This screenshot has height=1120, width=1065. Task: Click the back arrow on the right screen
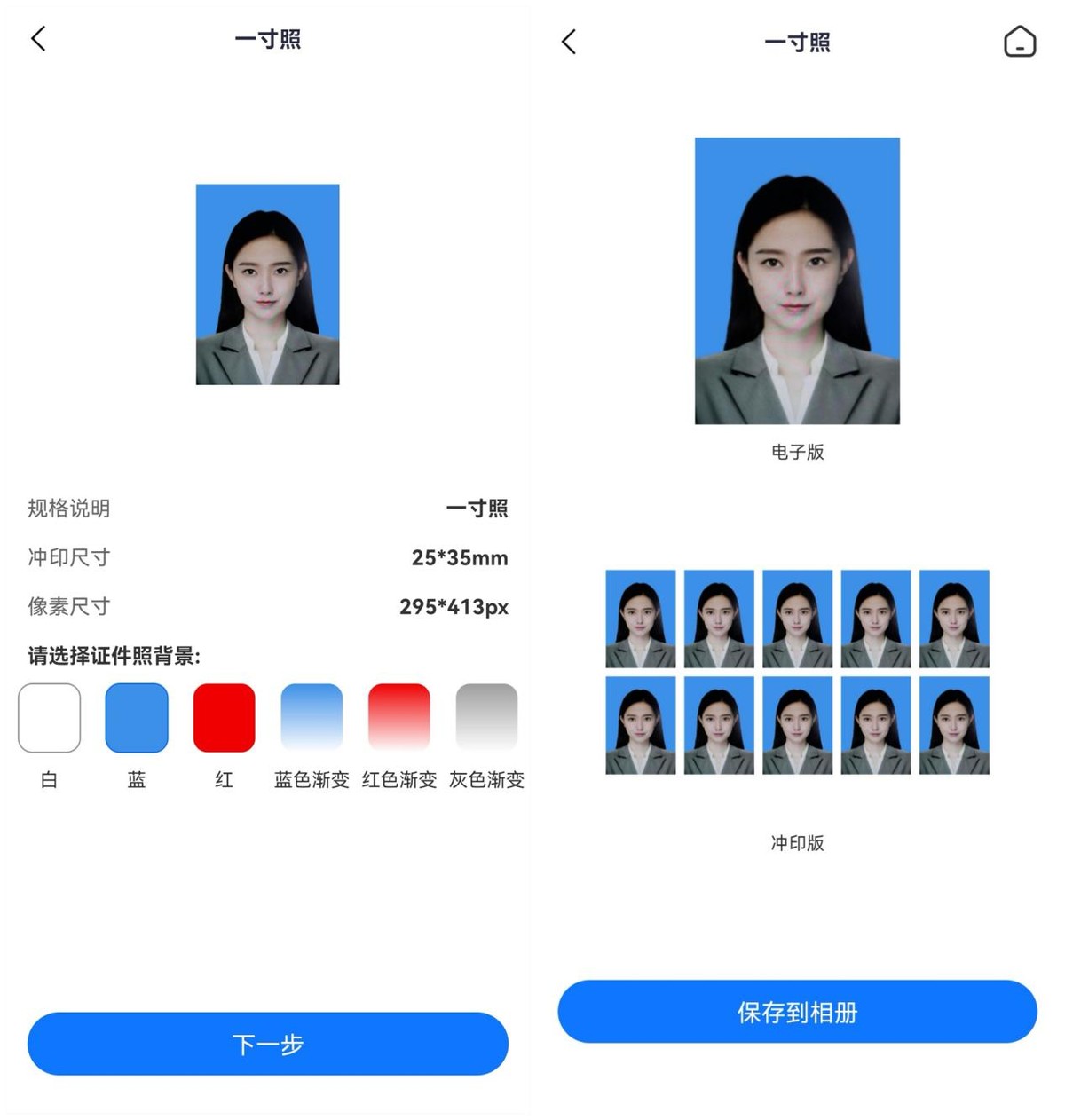click(569, 42)
